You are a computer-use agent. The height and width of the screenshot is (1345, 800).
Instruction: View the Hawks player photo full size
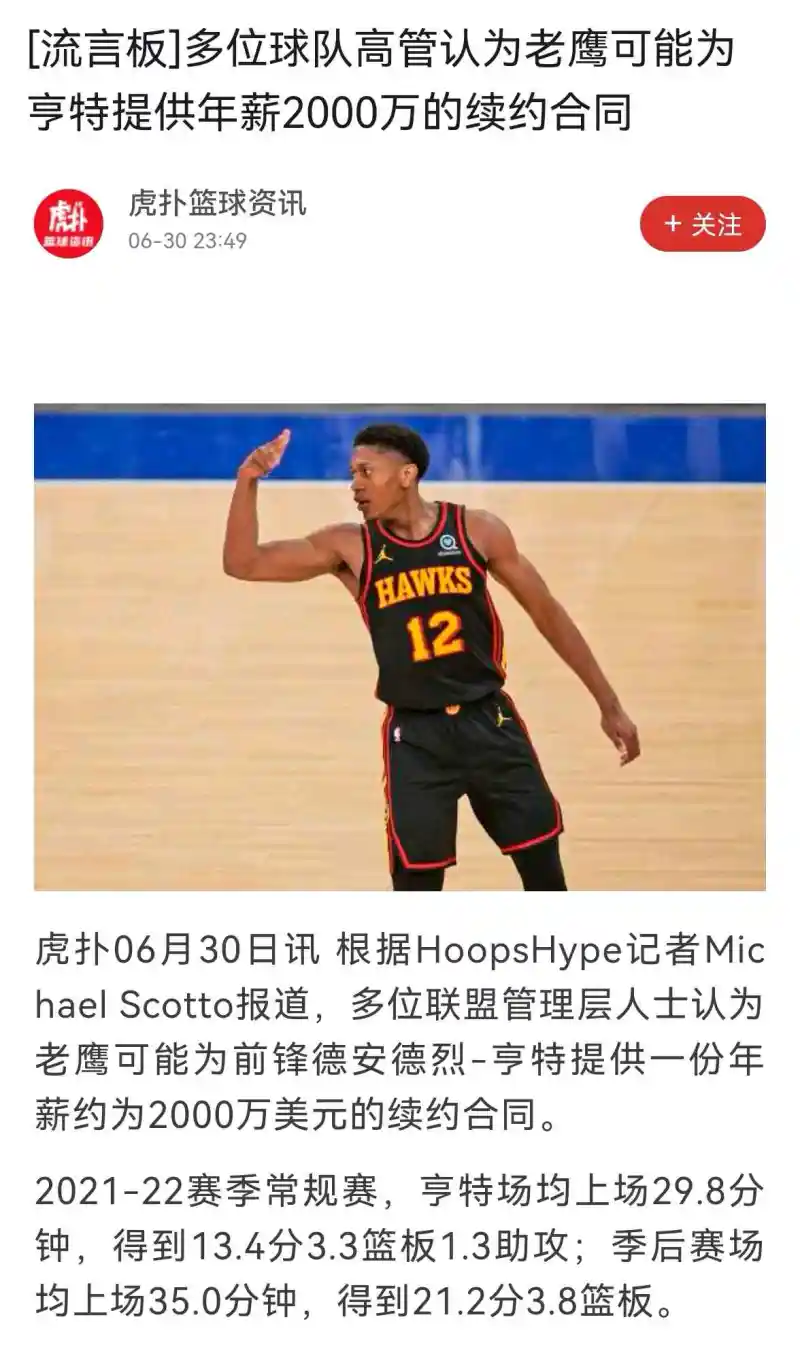coord(400,647)
